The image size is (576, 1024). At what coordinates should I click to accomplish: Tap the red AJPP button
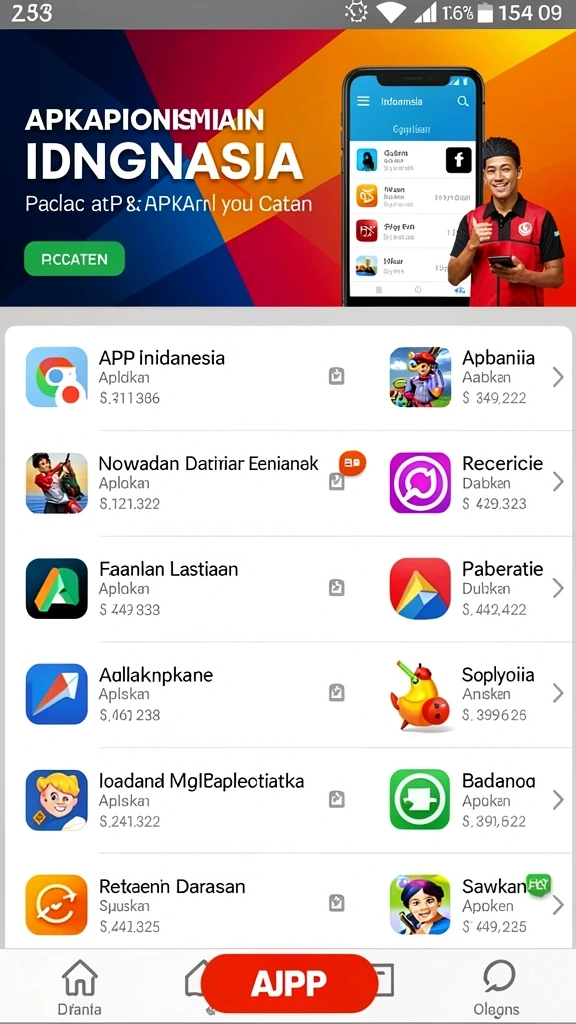point(289,983)
